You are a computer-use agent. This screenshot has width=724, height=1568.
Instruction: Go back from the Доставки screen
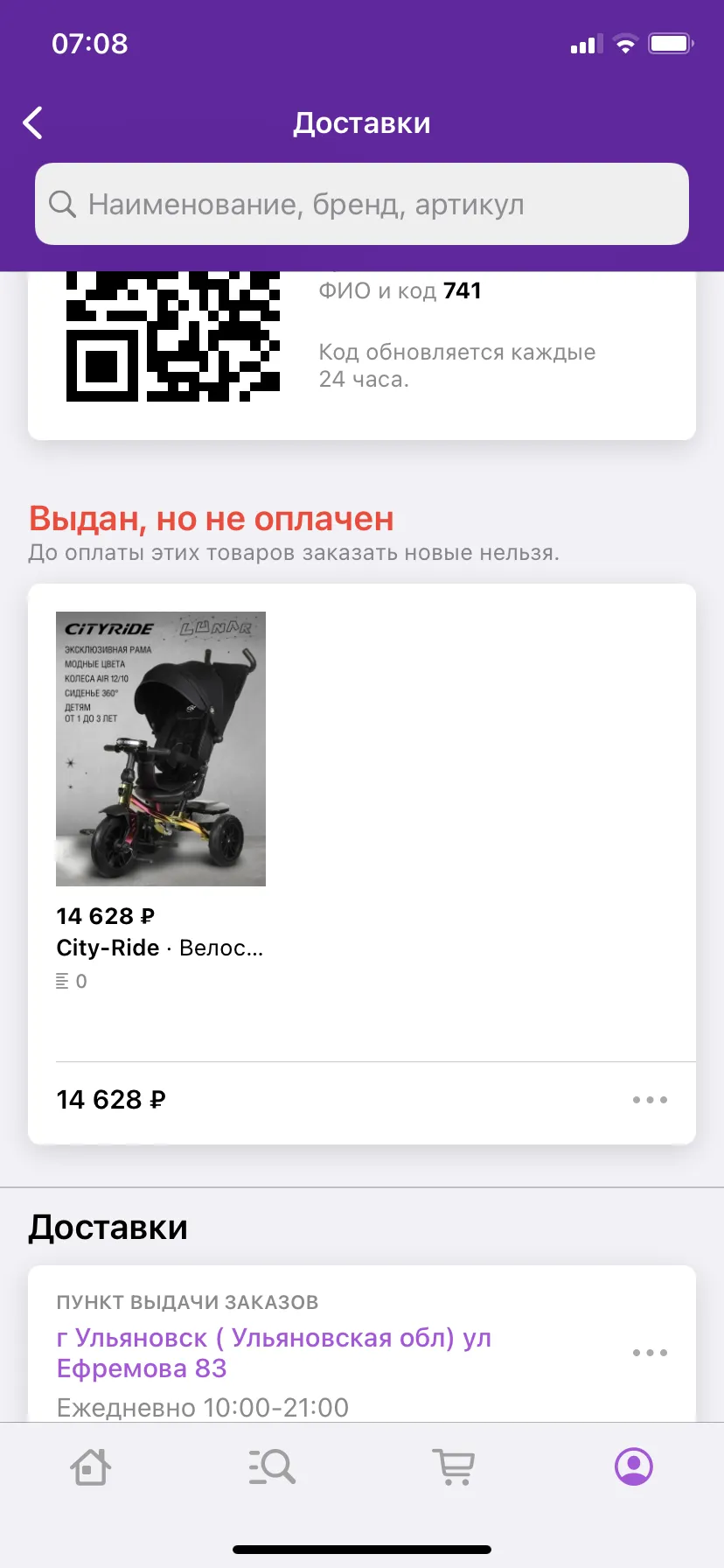33,123
